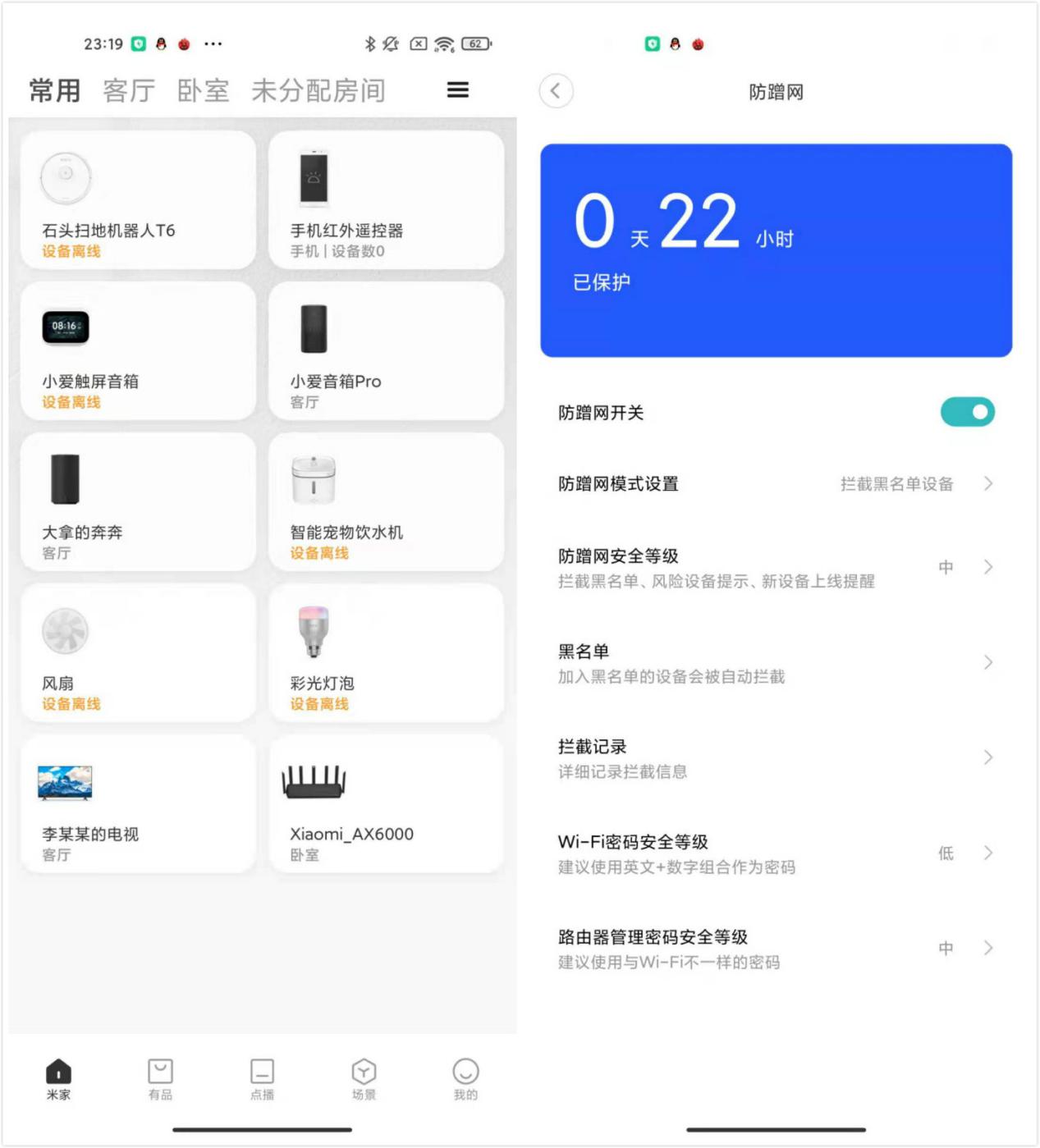Turn off the 防蹭网开关 switch
Viewport: 1040px width, 1148px height.
pyautogui.click(x=967, y=412)
